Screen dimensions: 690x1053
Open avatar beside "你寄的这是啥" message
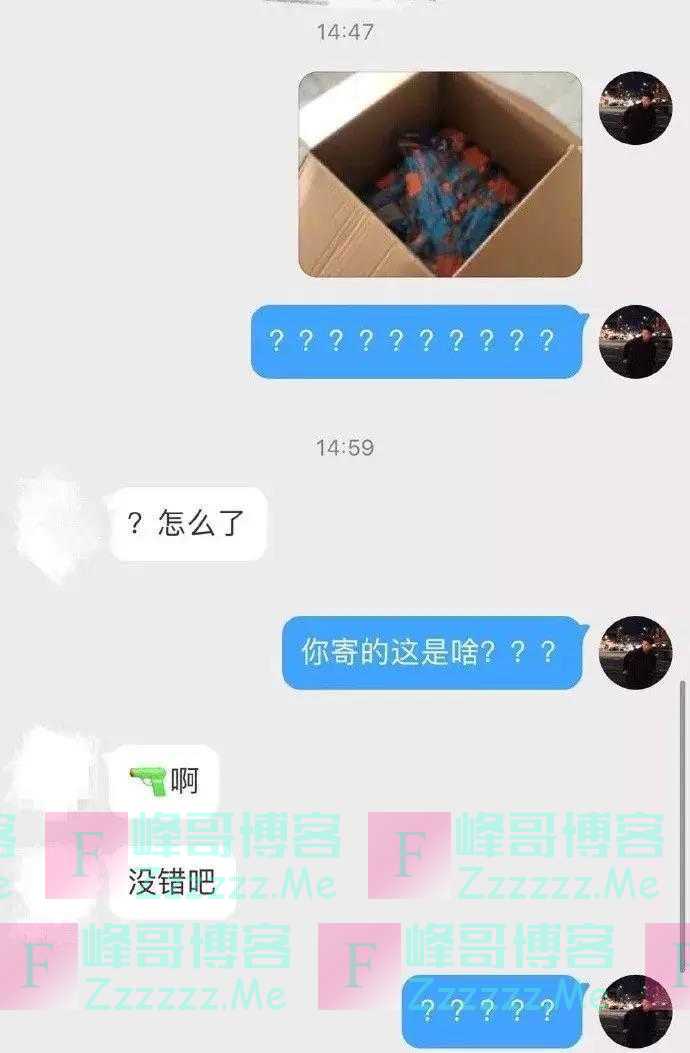pyautogui.click(x=635, y=652)
